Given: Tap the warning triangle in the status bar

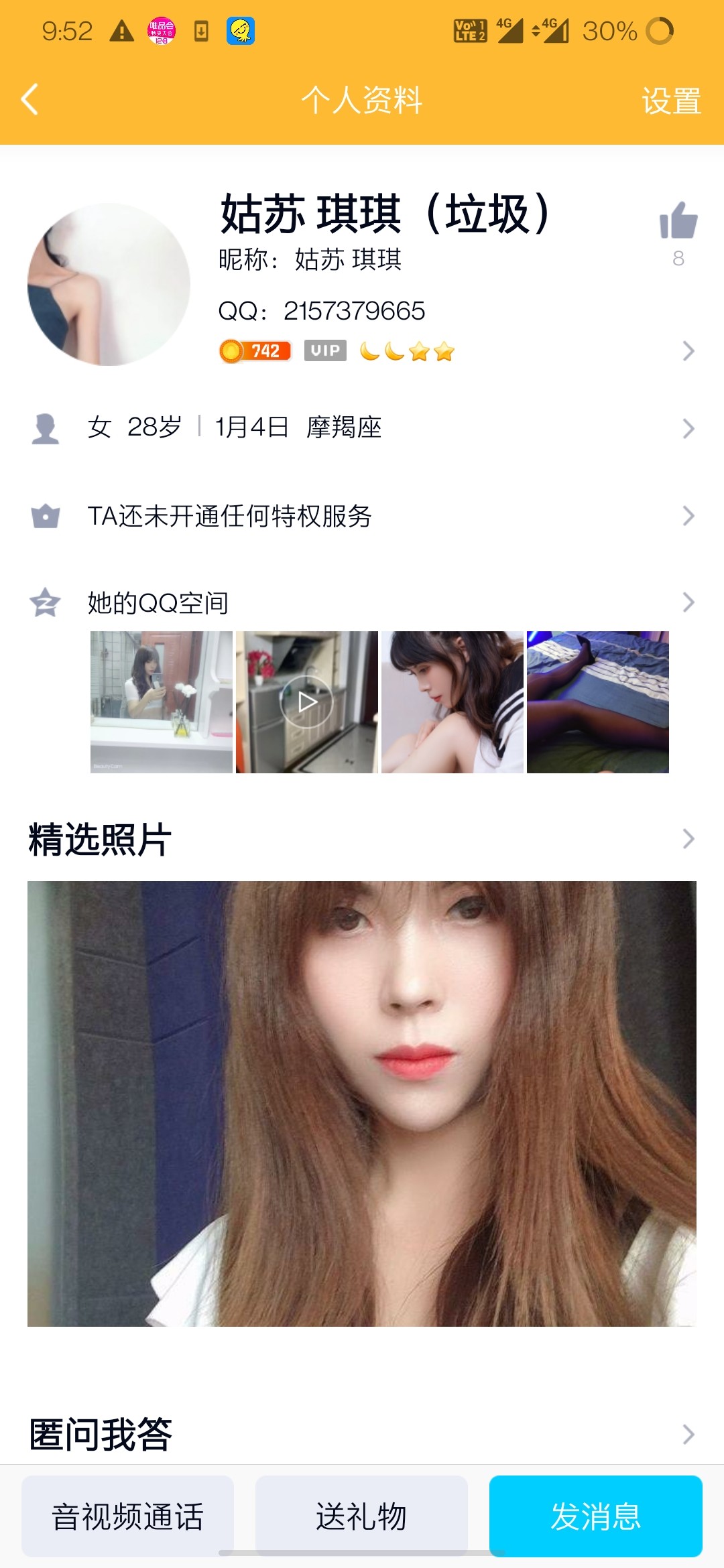Looking at the screenshot, I should click(121, 30).
